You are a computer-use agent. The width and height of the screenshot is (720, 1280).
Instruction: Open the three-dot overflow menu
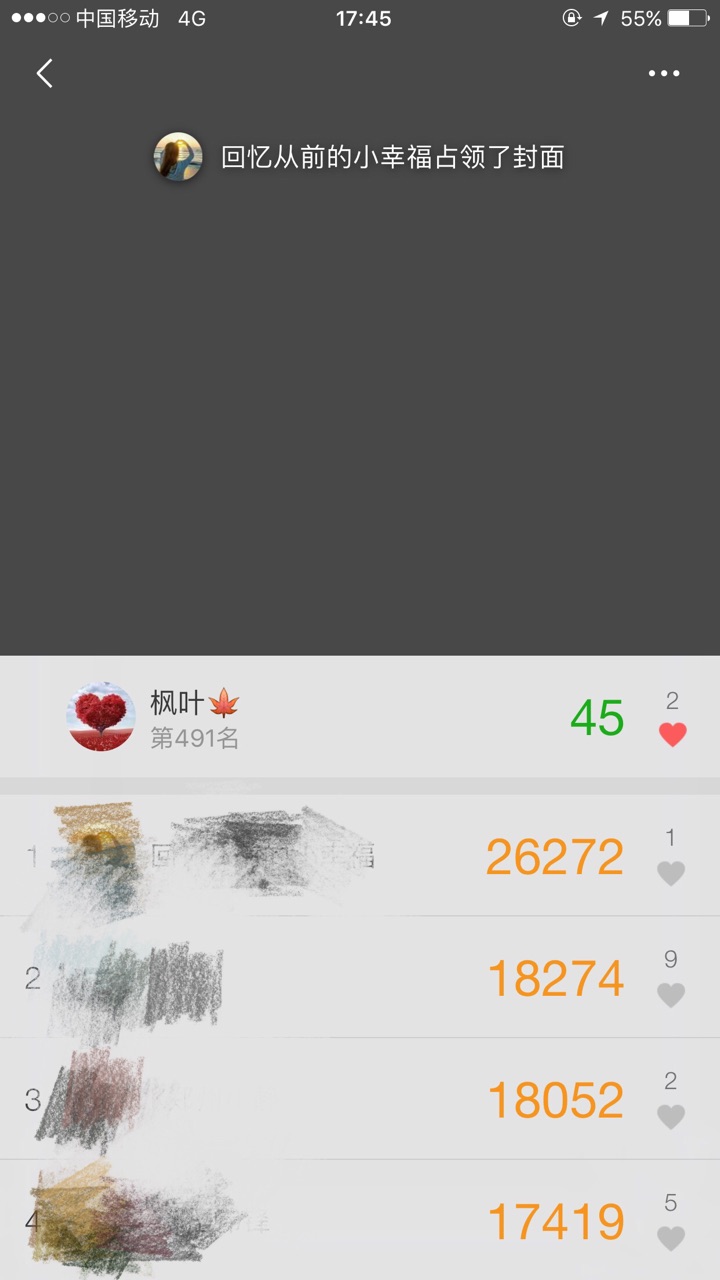coord(663,73)
